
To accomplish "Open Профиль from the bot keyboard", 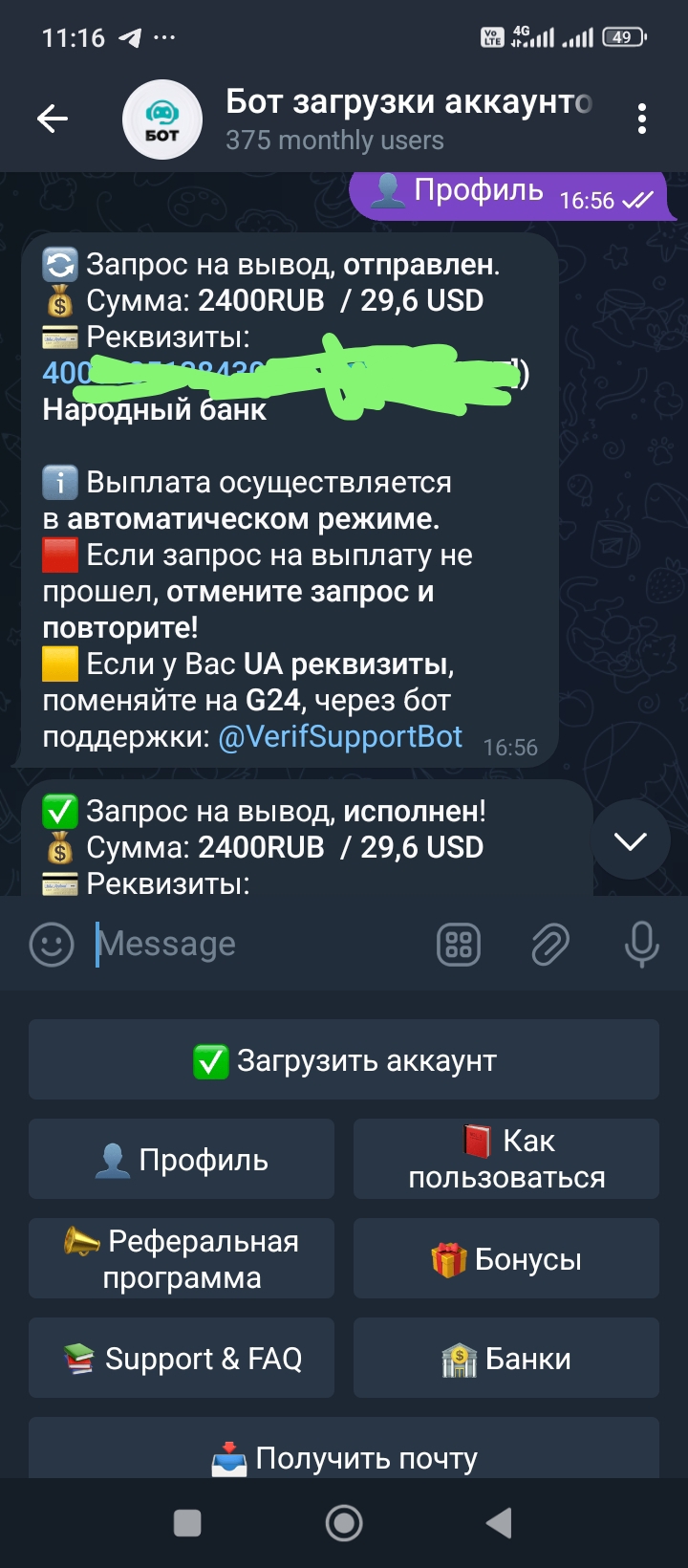I will click(x=182, y=1160).
